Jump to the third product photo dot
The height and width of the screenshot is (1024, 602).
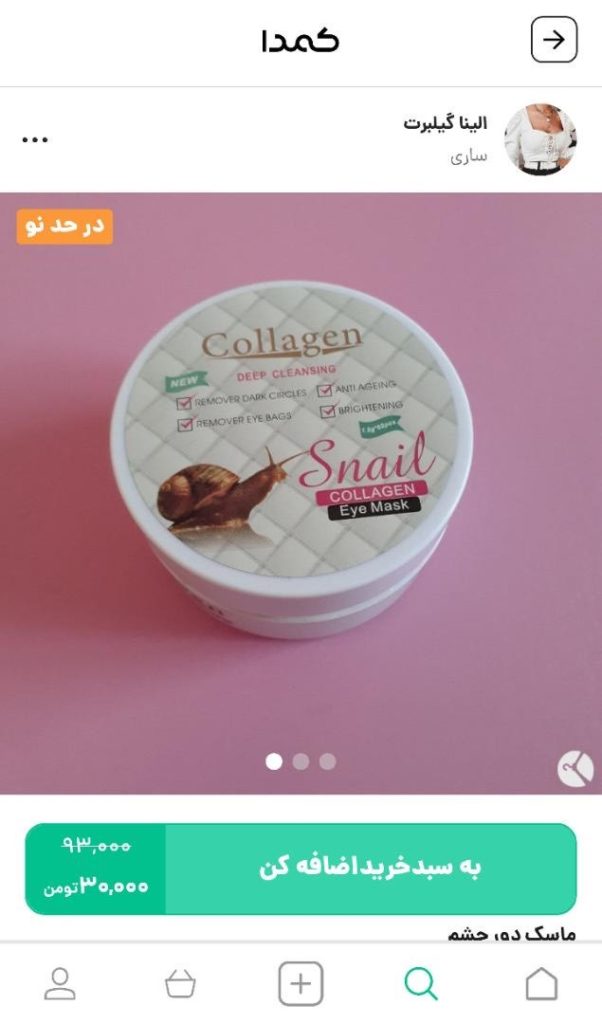[x=328, y=762]
